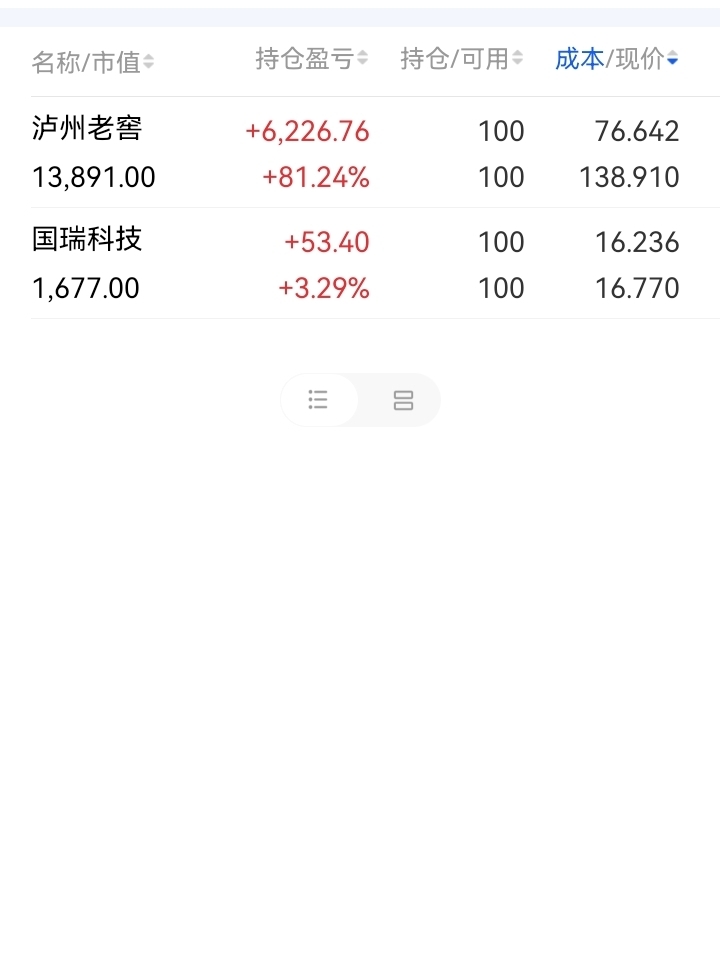720x959 pixels.
Task: Open the 泸州老窖 holding row
Action: (x=360, y=153)
